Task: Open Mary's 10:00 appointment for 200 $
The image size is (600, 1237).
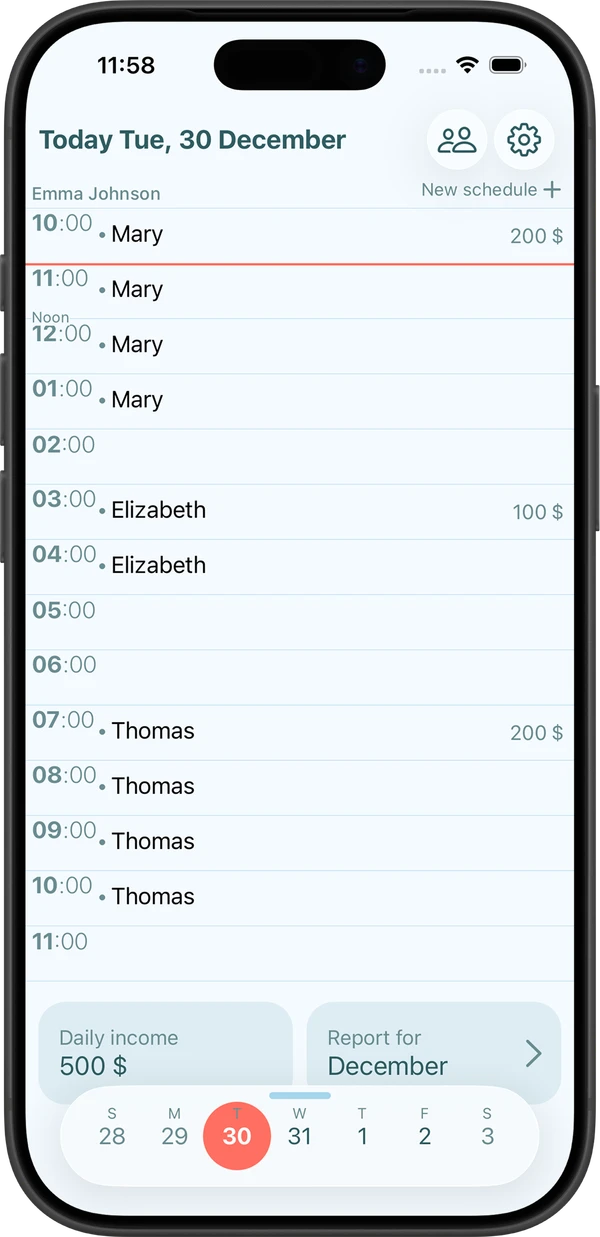Action: [x=300, y=236]
